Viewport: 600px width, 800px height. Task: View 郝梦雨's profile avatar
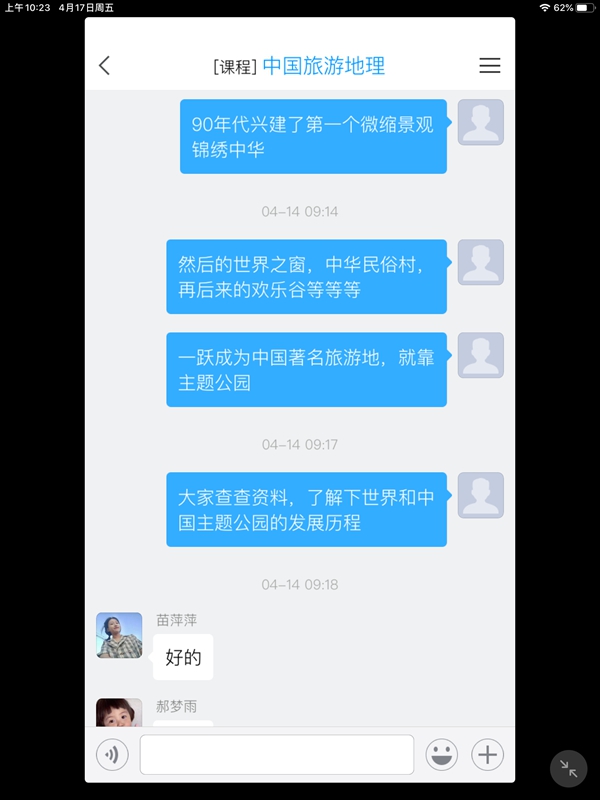[119, 713]
